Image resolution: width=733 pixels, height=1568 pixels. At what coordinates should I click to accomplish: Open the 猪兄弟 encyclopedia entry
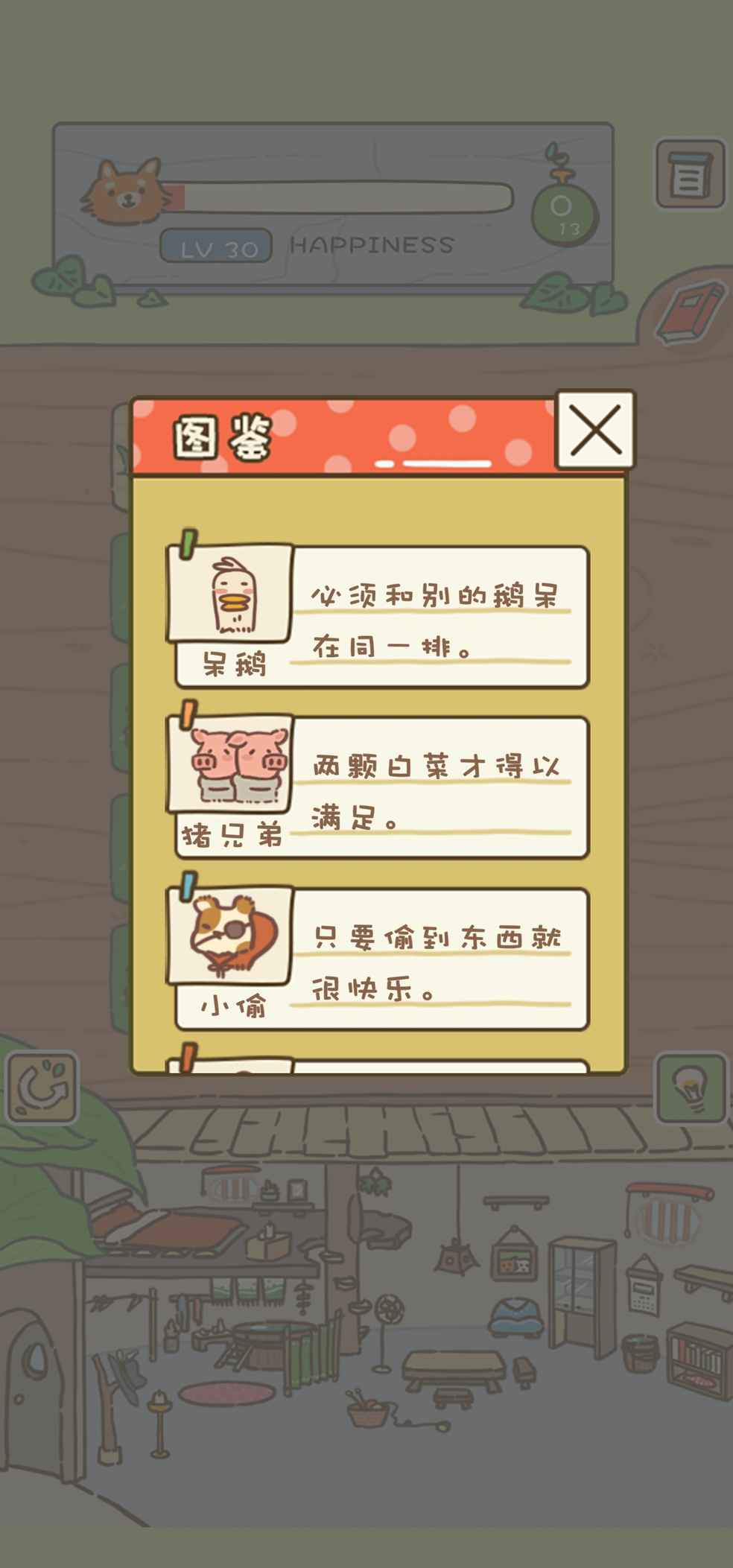[x=378, y=787]
